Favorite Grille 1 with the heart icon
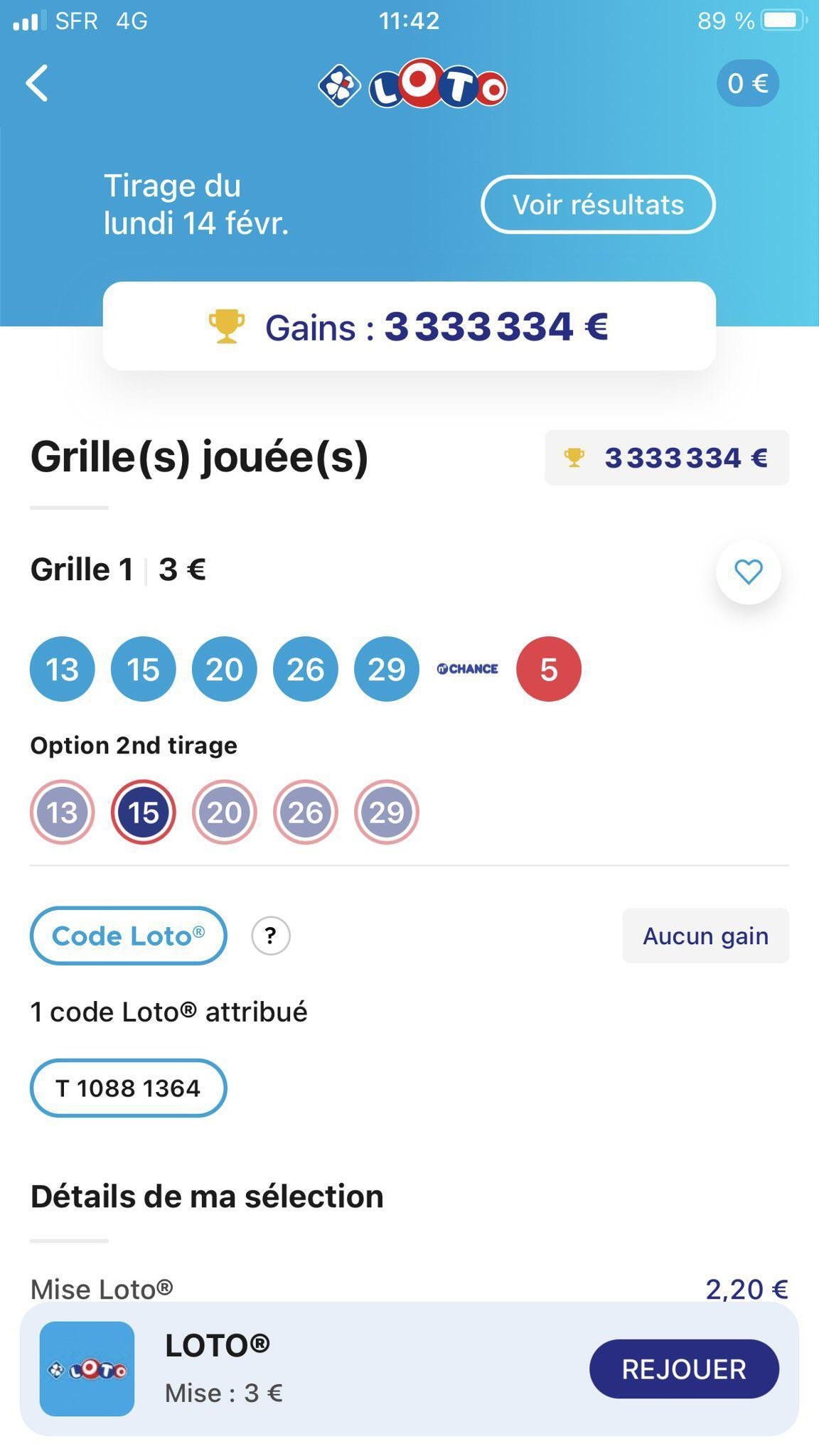Image resolution: width=819 pixels, height=1456 pixels. (x=749, y=572)
